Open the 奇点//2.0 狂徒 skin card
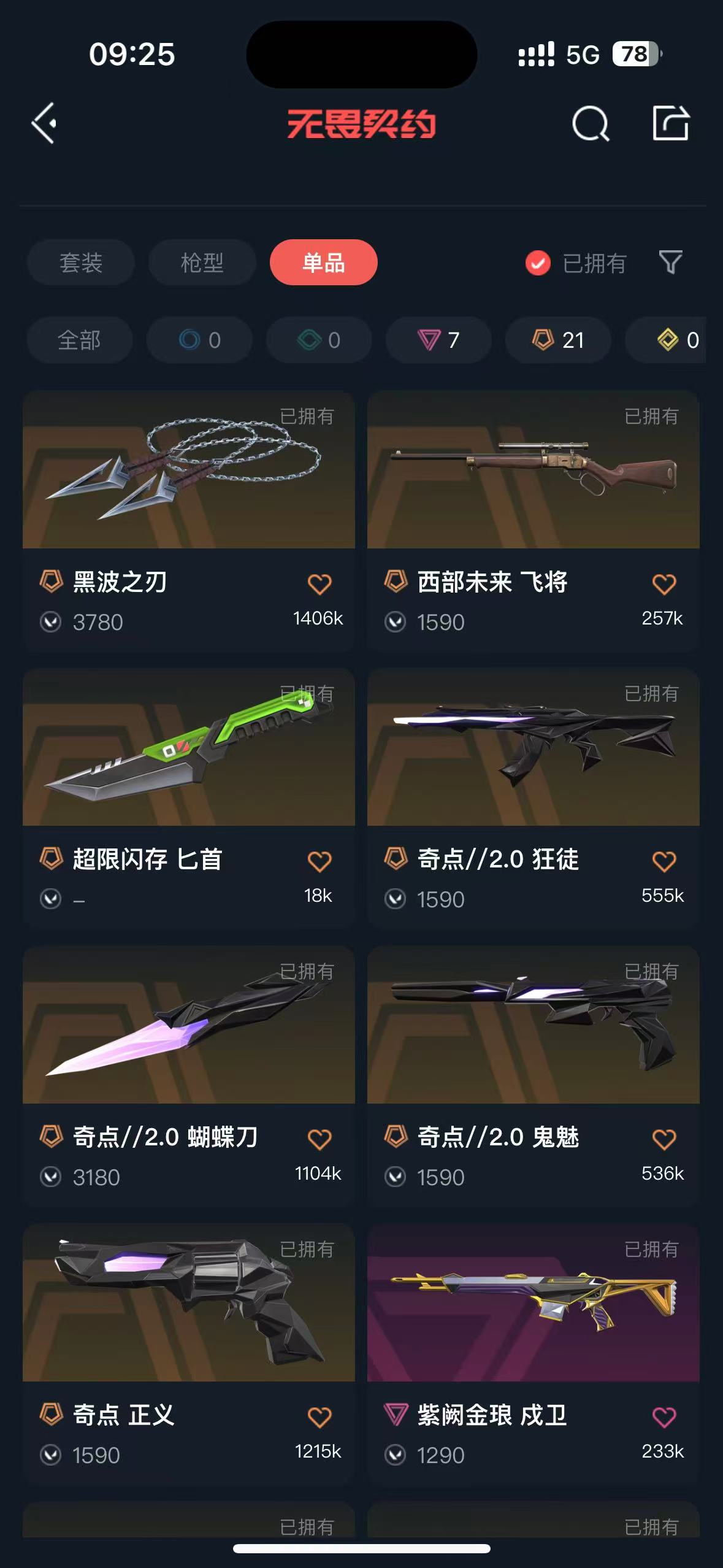This screenshot has height=1568, width=723. click(534, 798)
